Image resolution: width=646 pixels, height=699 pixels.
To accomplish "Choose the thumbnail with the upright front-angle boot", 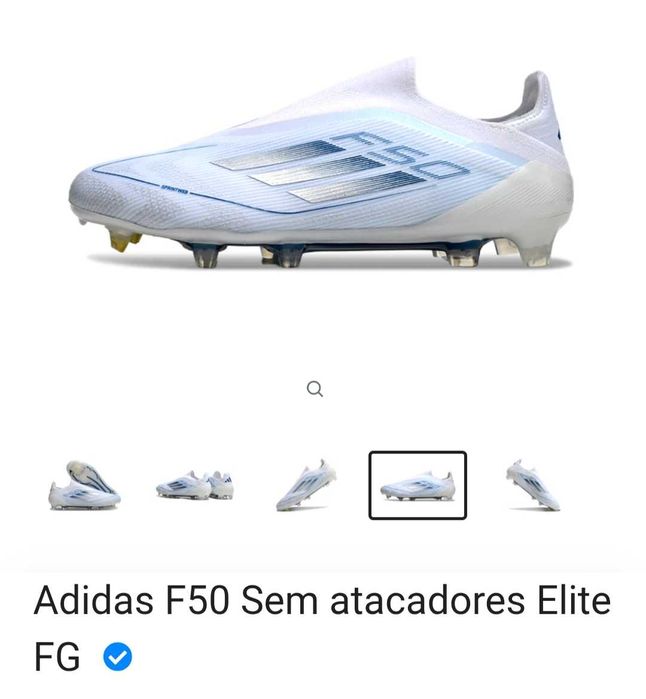I will pos(306,486).
